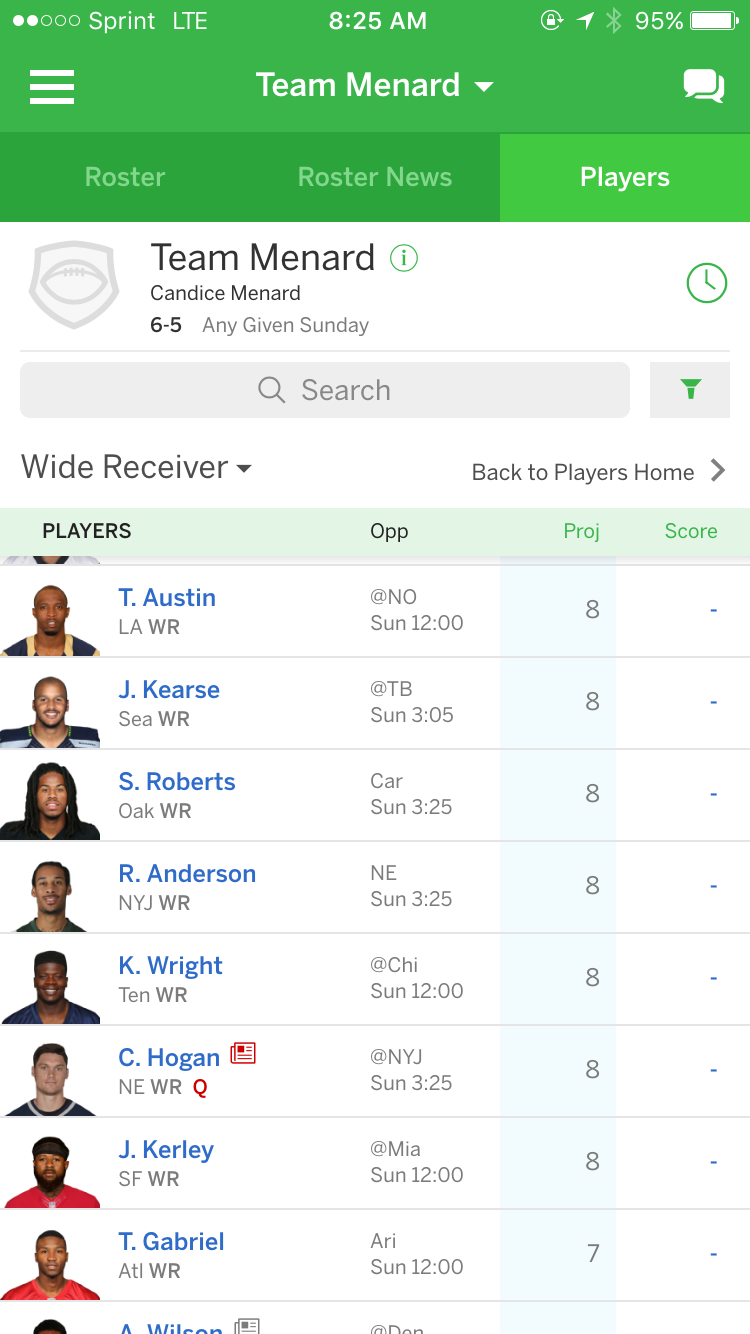Viewport: 750px width, 1334px height.
Task: Open R. Anderson's player page
Action: (x=187, y=873)
